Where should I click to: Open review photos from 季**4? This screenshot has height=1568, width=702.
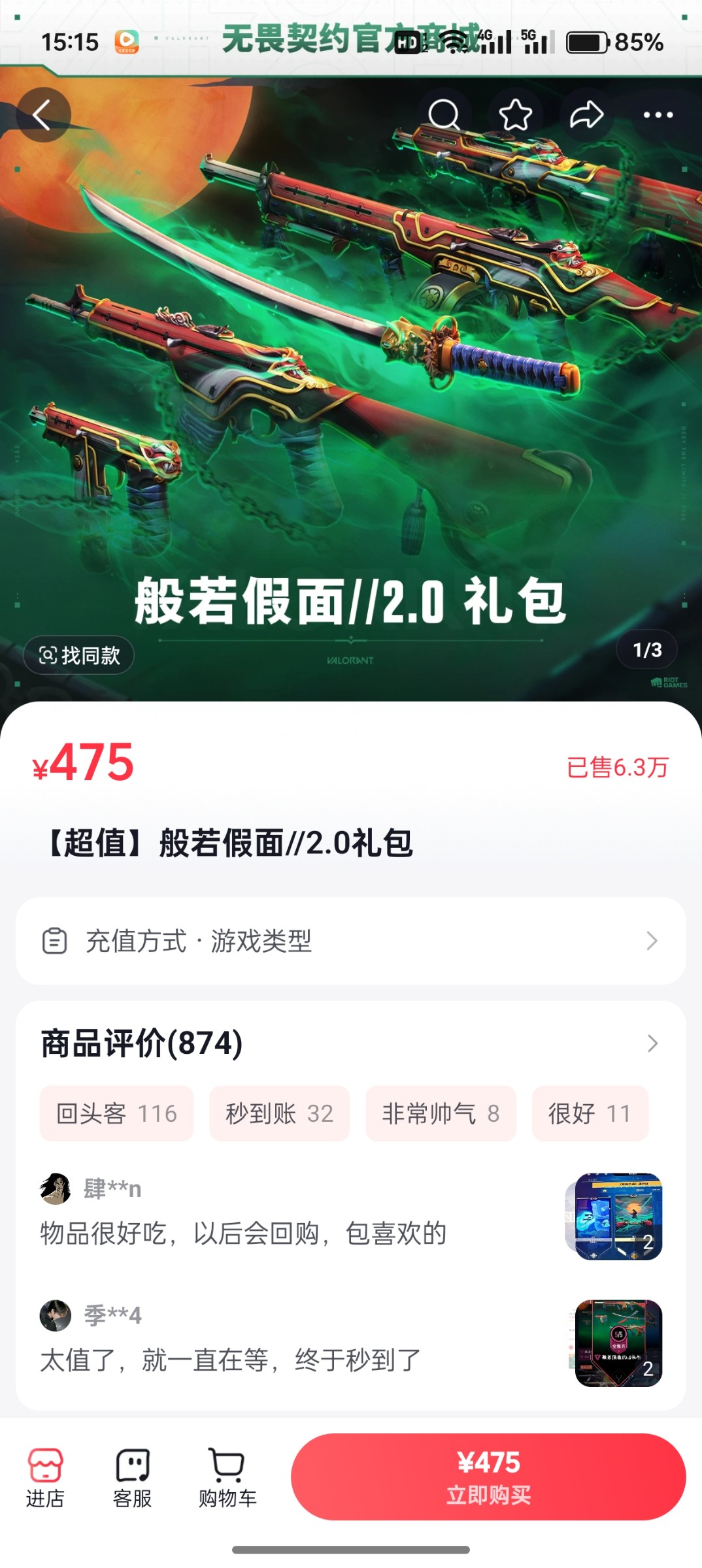tap(618, 1343)
